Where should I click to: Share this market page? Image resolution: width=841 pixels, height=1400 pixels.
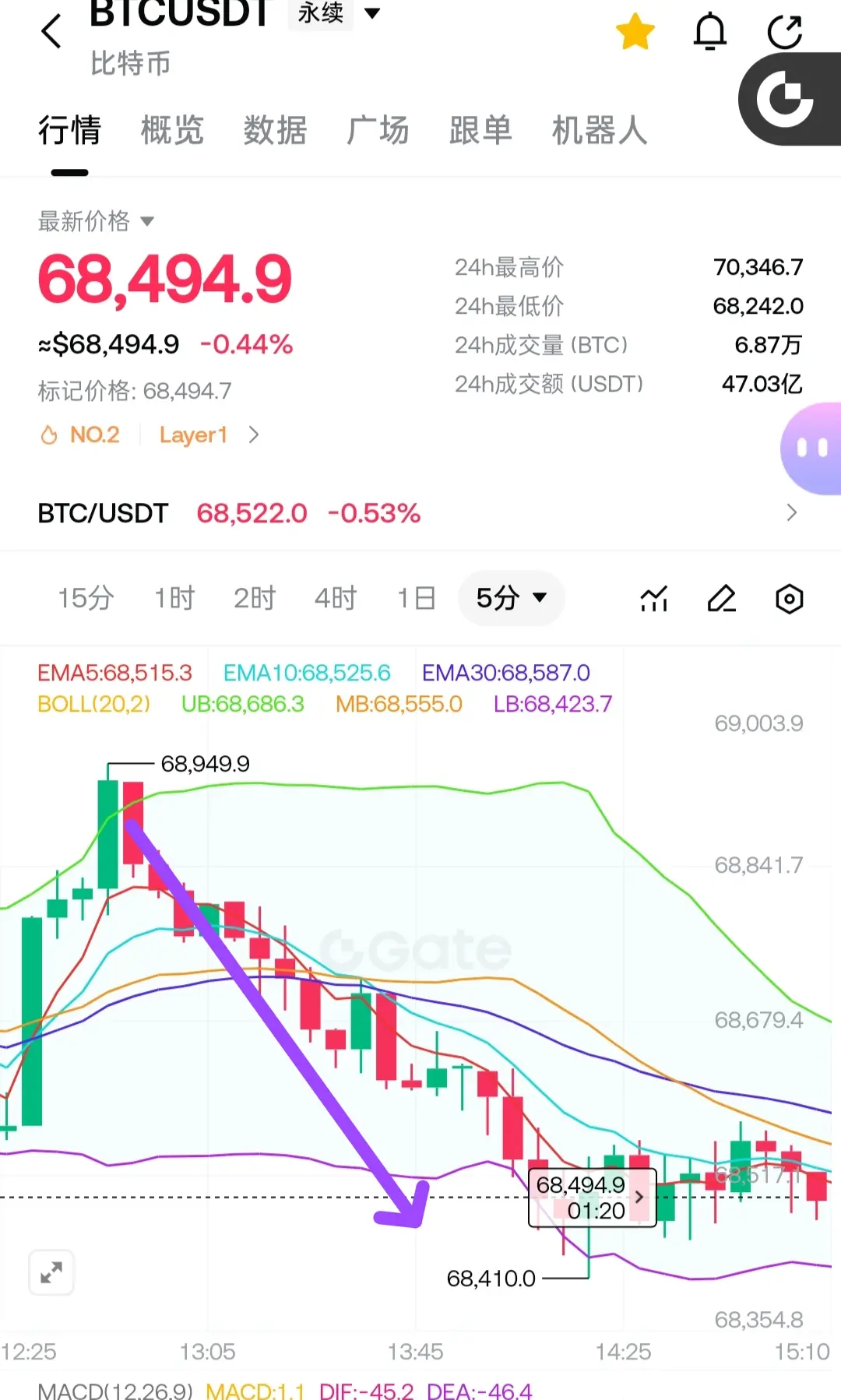point(784,32)
